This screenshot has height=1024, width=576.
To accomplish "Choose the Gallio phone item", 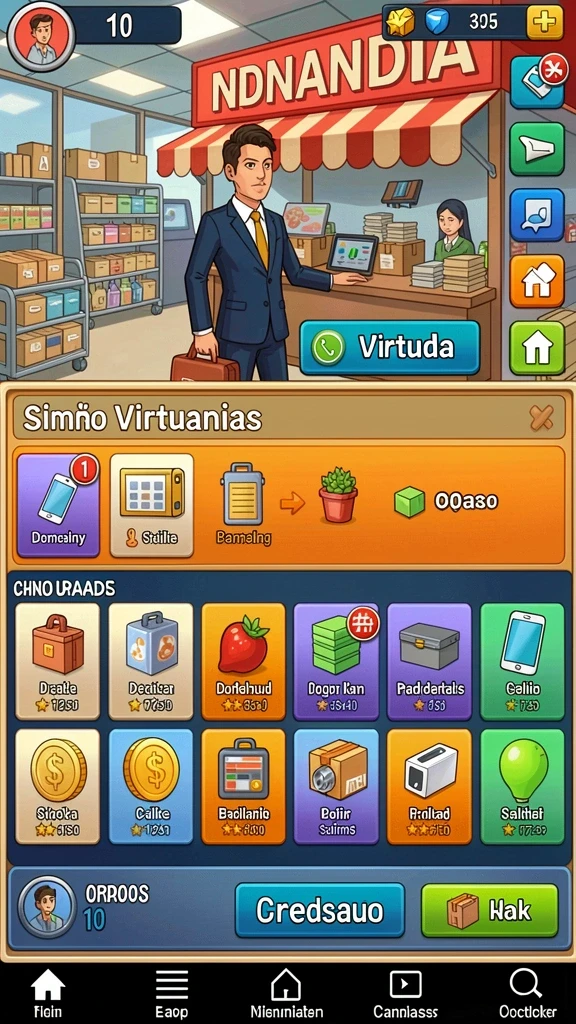I will tap(522, 661).
